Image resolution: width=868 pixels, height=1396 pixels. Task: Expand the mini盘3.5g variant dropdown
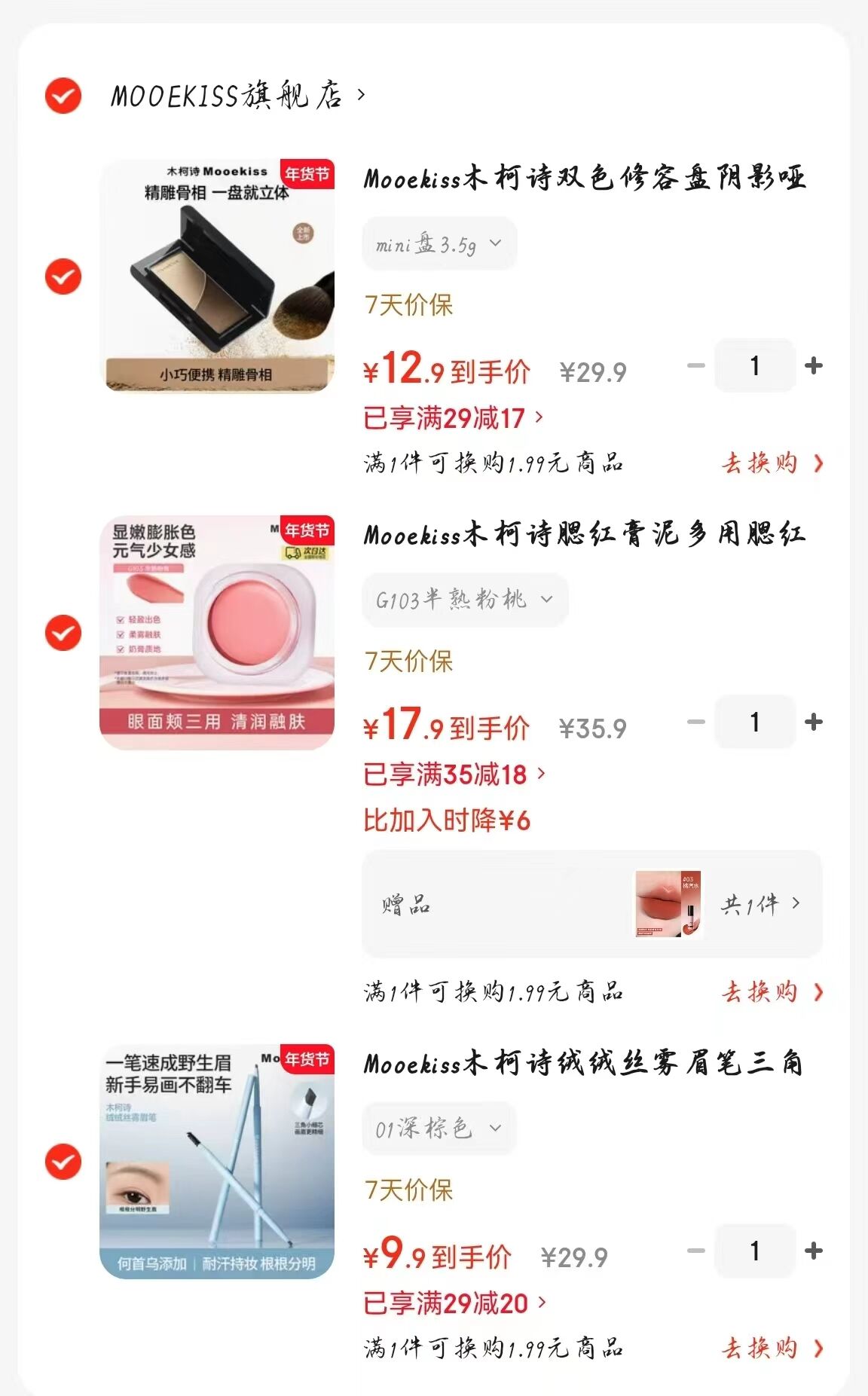tap(439, 244)
